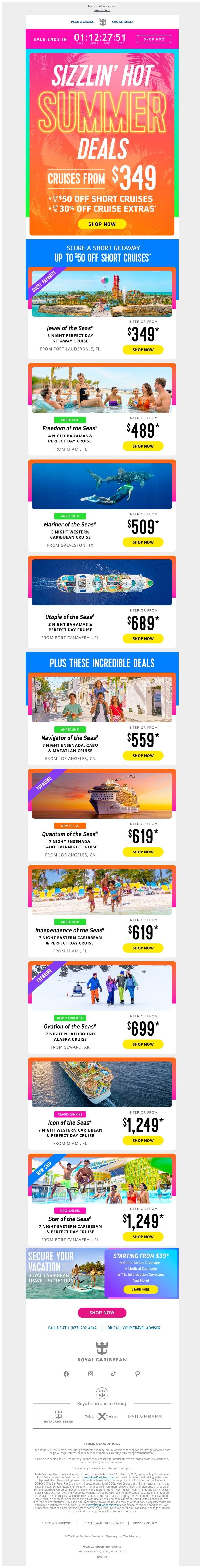Tap Learn More on travel protection banner
Viewport: 200px width, 1568px height.
point(140,1289)
